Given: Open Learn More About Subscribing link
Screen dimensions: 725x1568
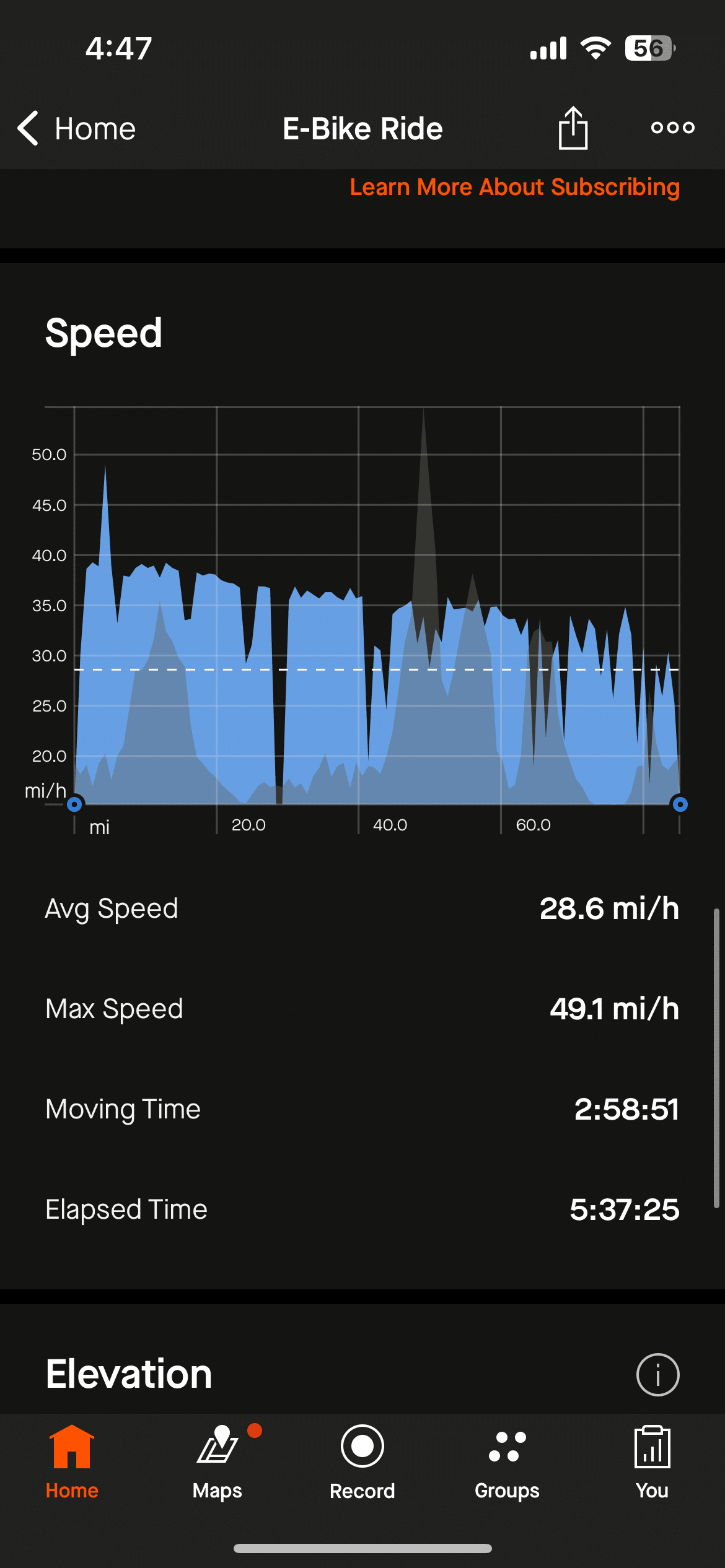Looking at the screenshot, I should 514,187.
